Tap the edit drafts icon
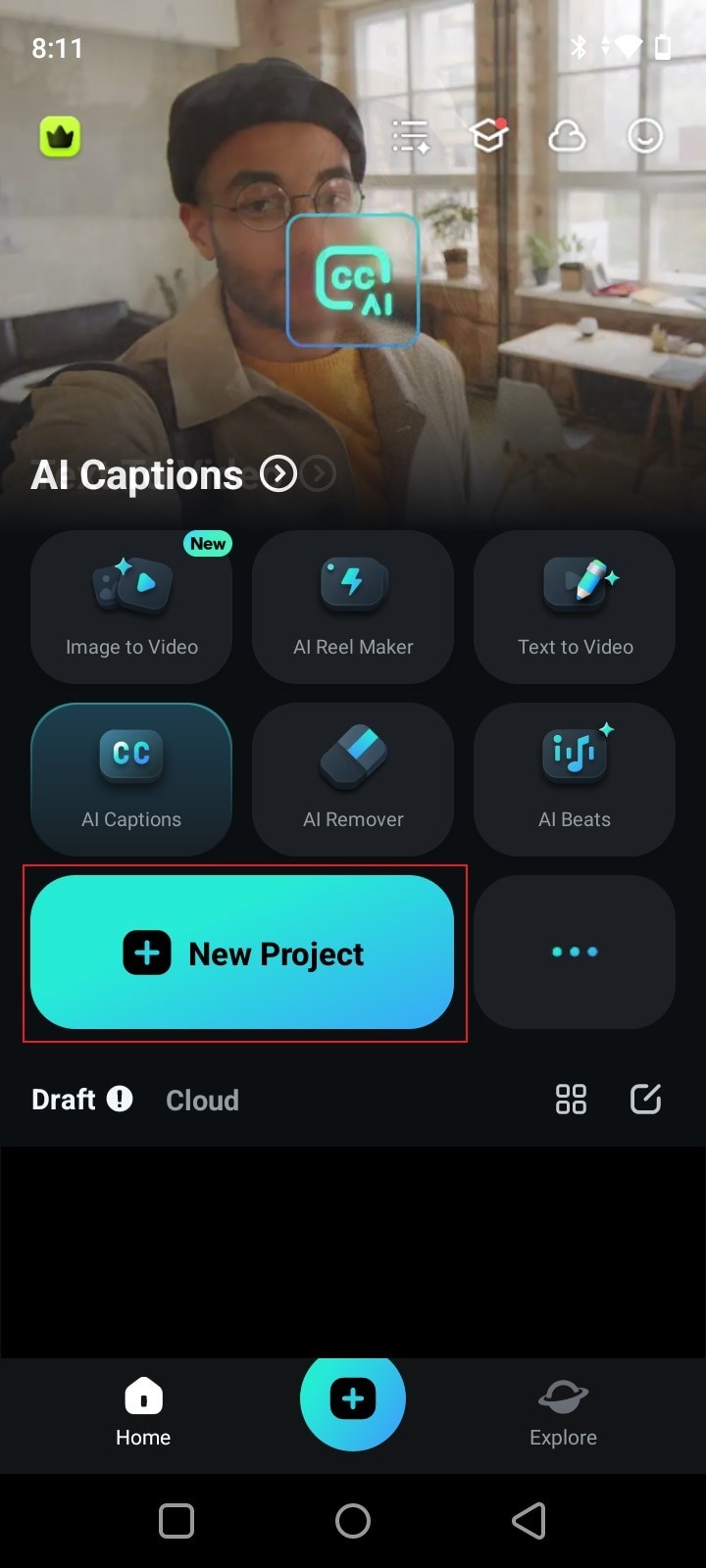706x1568 pixels. click(x=645, y=1100)
